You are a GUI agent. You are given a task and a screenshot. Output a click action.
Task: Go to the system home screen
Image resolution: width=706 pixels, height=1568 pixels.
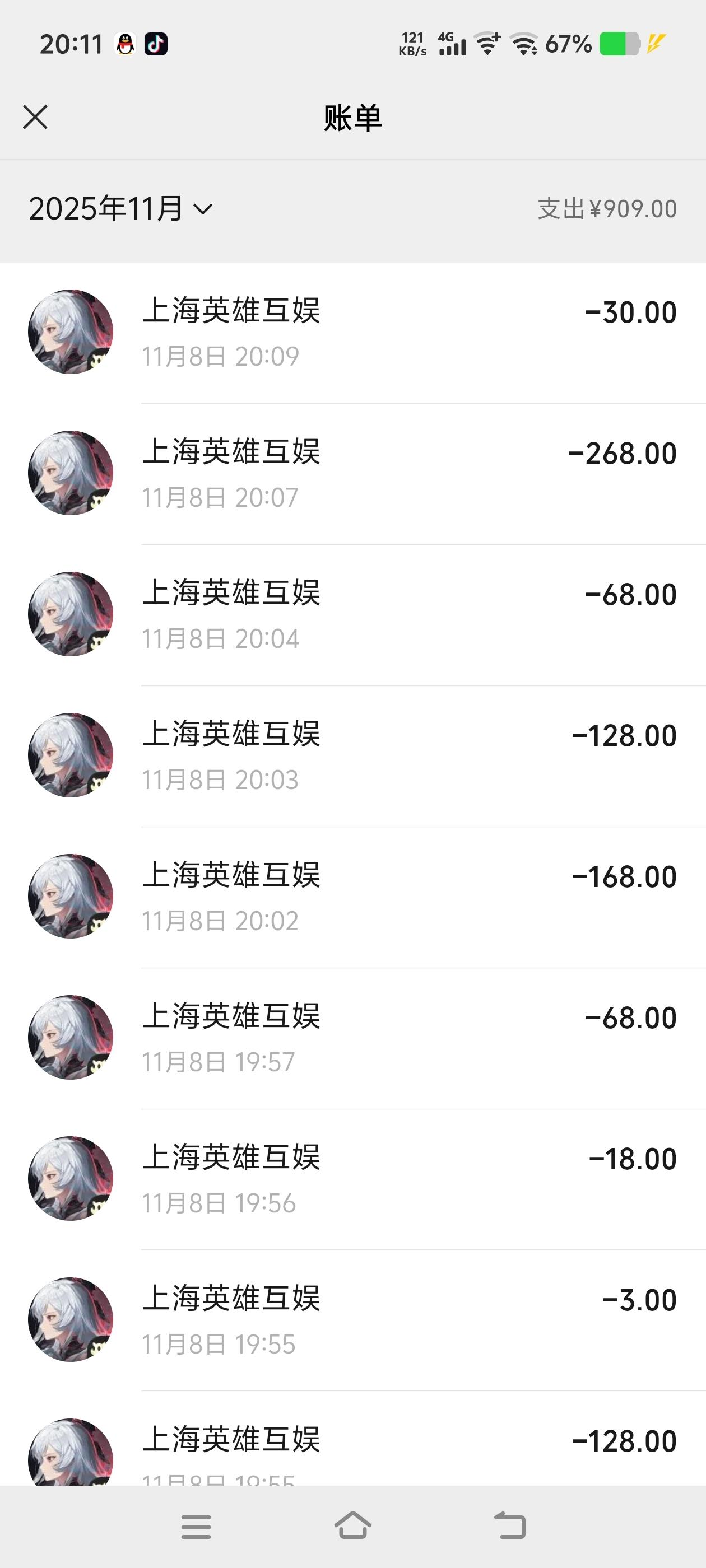[352, 1526]
